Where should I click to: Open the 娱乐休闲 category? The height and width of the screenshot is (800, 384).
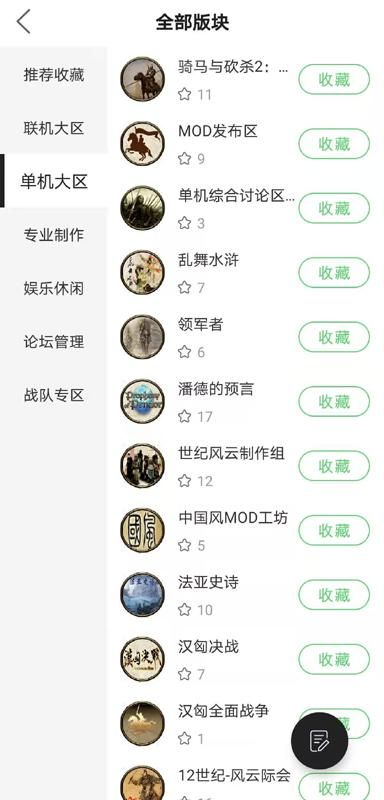coord(54,288)
